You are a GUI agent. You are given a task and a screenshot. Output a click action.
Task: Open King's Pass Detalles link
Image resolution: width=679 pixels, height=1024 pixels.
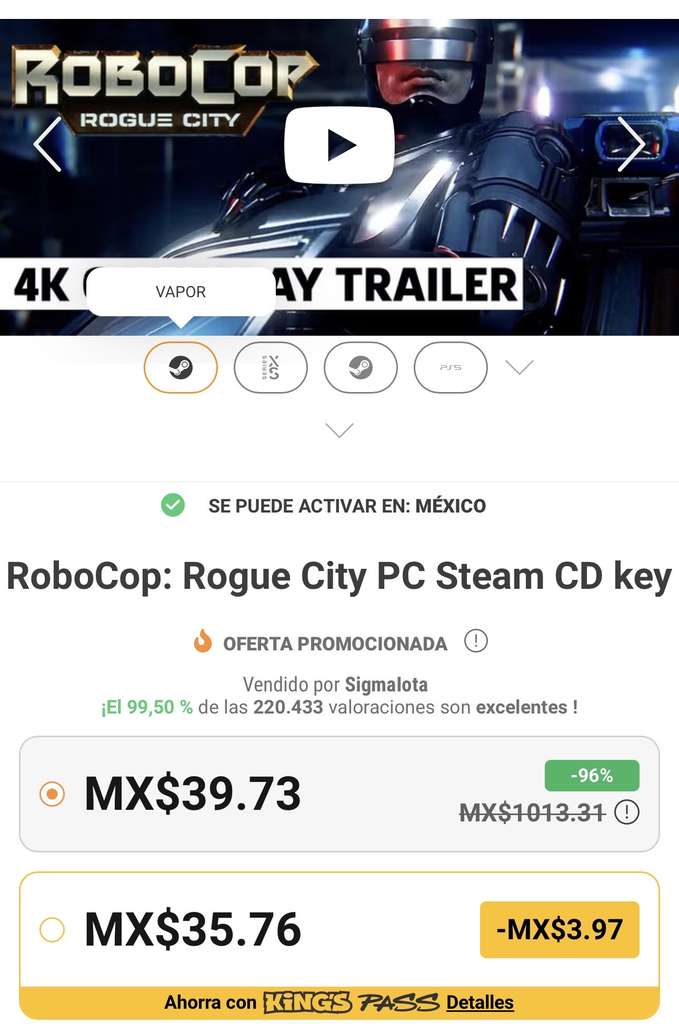click(480, 1002)
